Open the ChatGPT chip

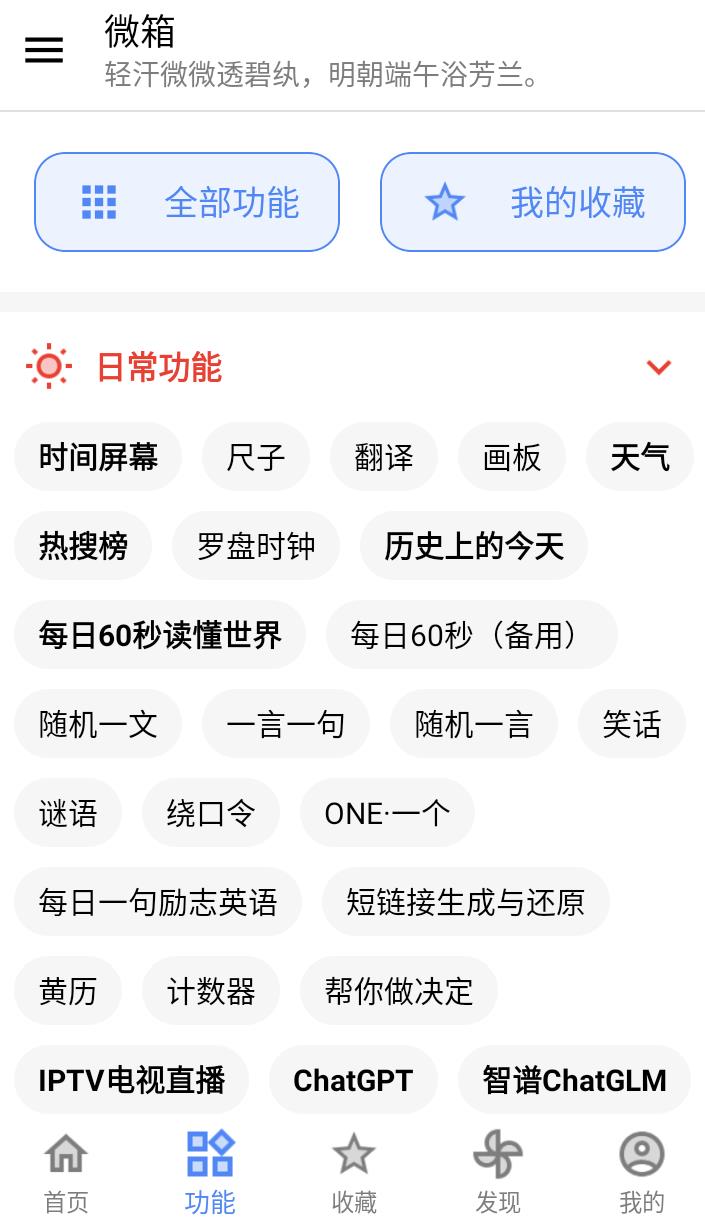click(353, 1080)
